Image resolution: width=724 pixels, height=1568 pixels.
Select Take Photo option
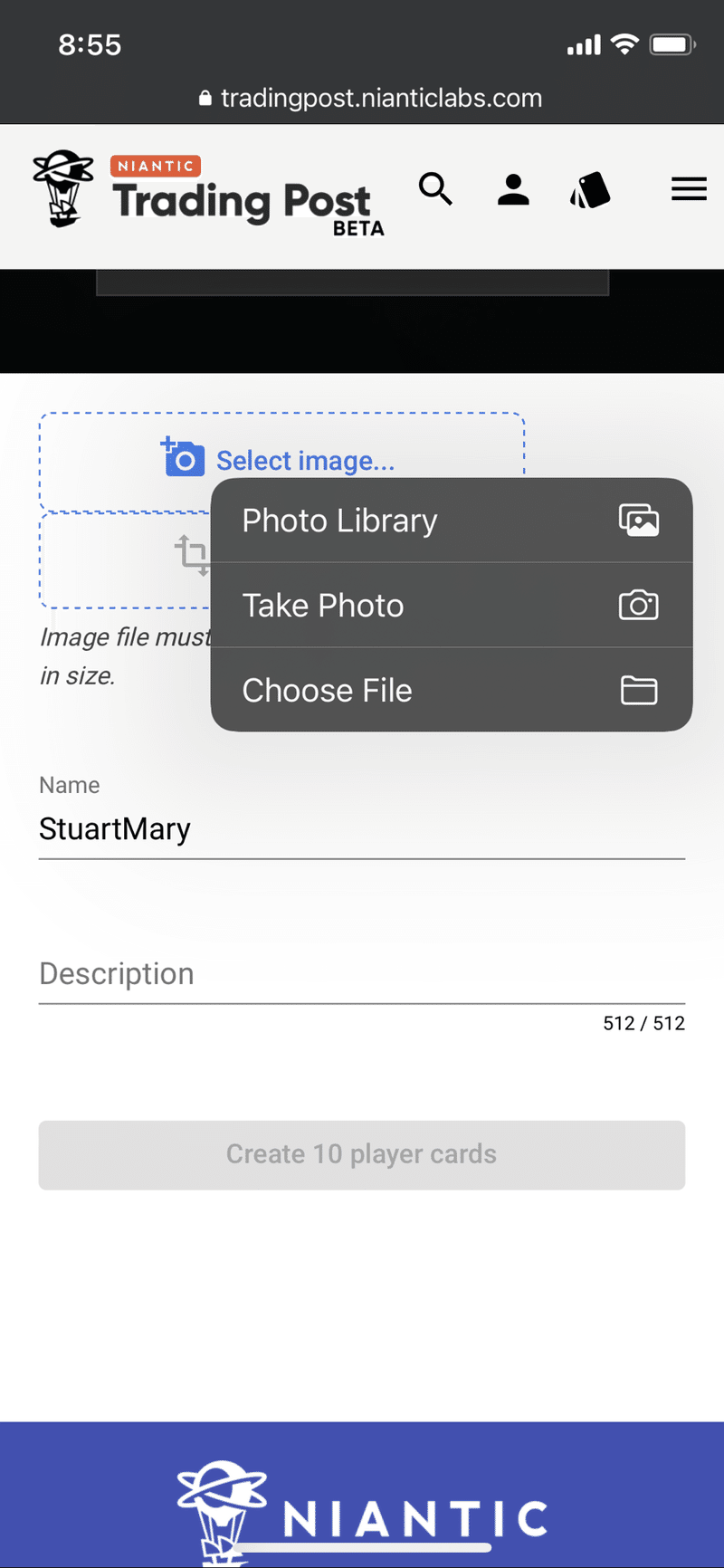coord(452,605)
